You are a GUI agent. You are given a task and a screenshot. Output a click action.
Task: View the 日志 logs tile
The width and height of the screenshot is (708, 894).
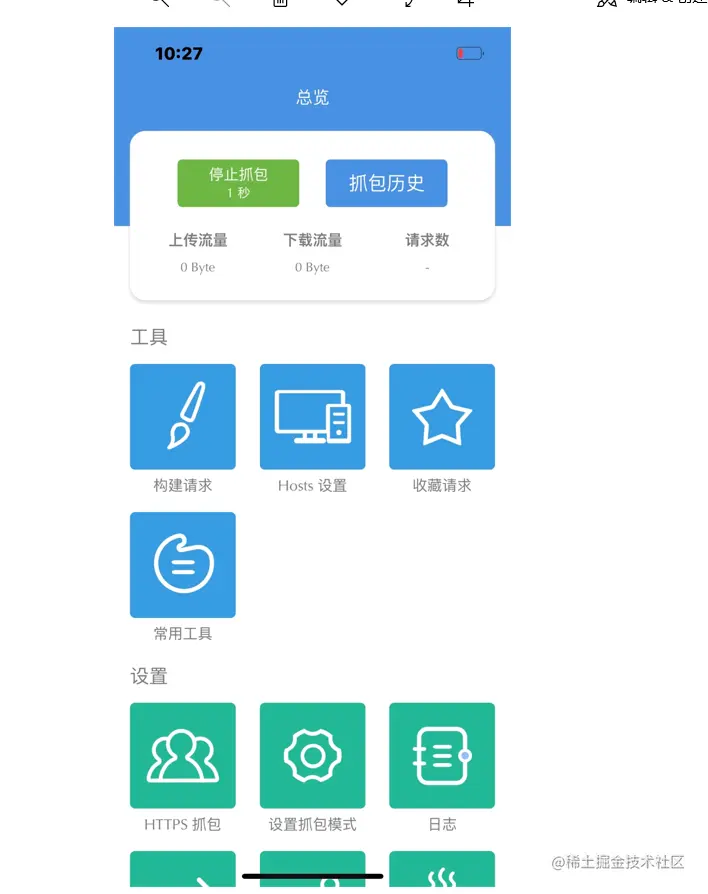tap(442, 756)
